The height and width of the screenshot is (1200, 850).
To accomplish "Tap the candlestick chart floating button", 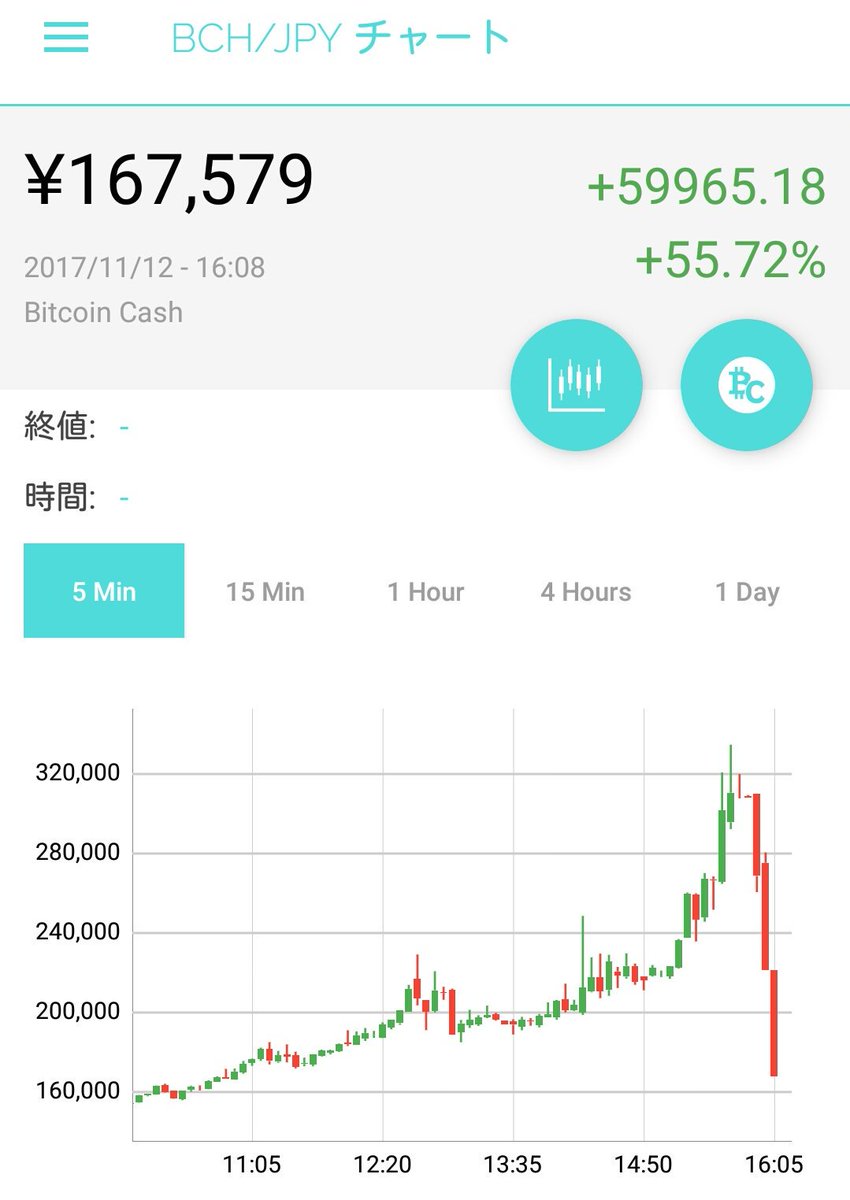I will [x=576, y=383].
